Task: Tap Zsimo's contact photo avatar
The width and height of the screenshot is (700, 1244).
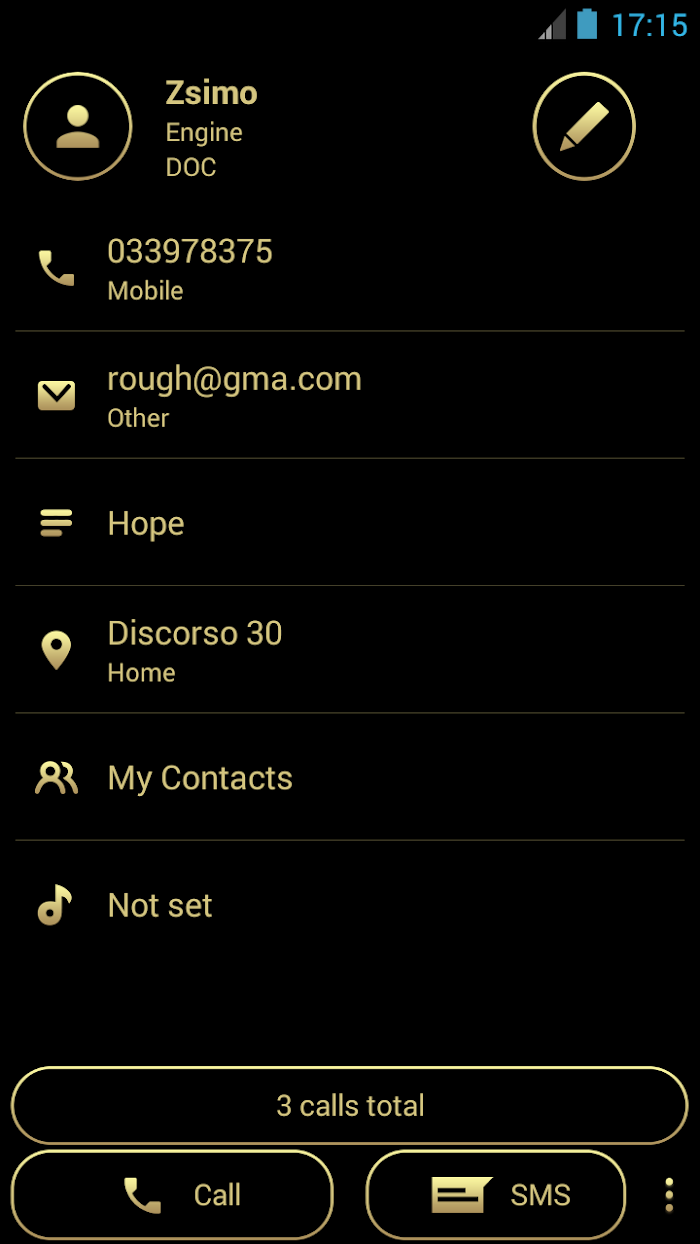Action: pyautogui.click(x=78, y=127)
